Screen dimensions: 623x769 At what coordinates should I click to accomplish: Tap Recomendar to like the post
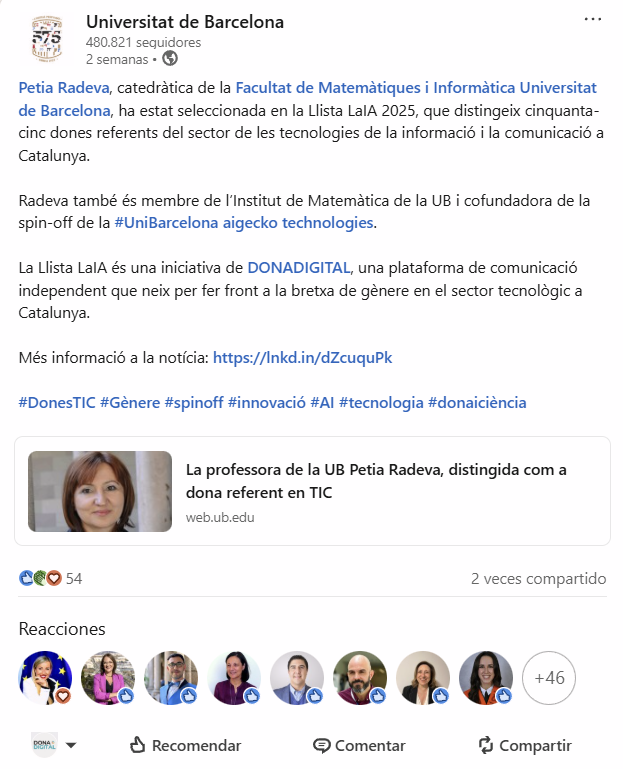[x=186, y=745]
